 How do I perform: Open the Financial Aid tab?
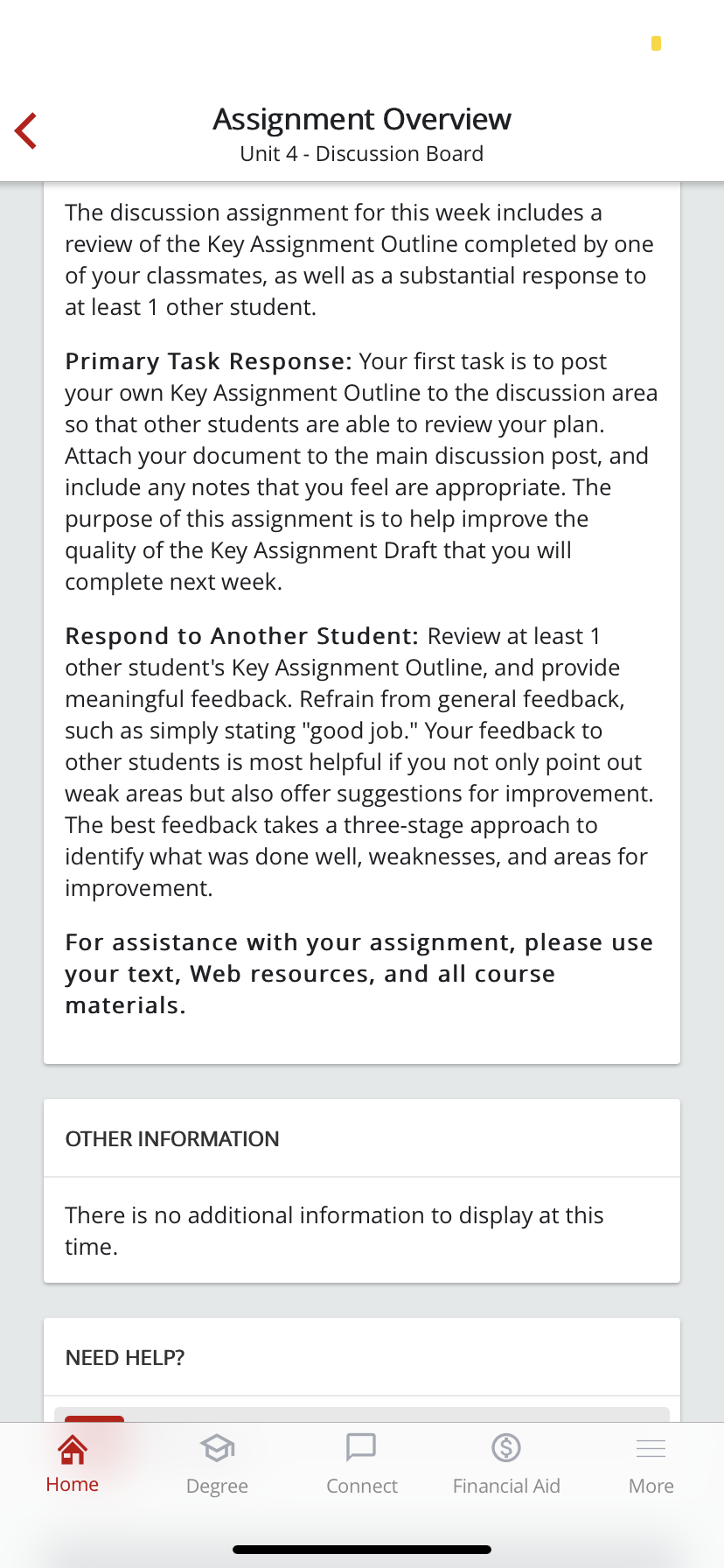(x=506, y=1464)
